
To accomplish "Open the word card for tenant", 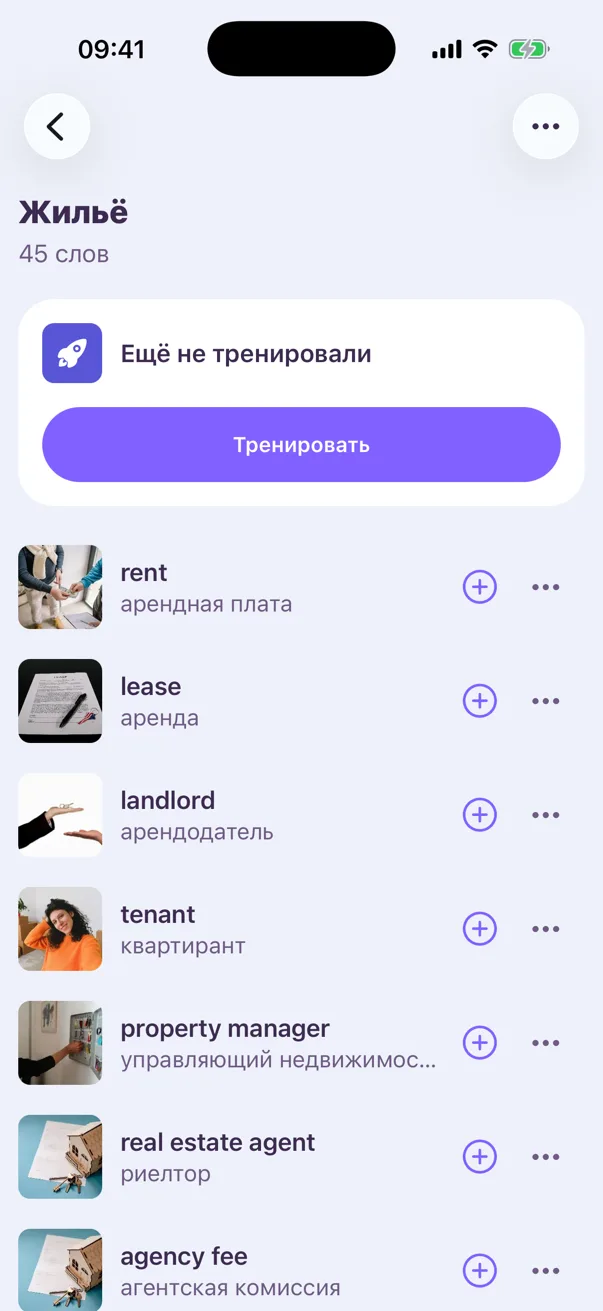I will (230, 929).
